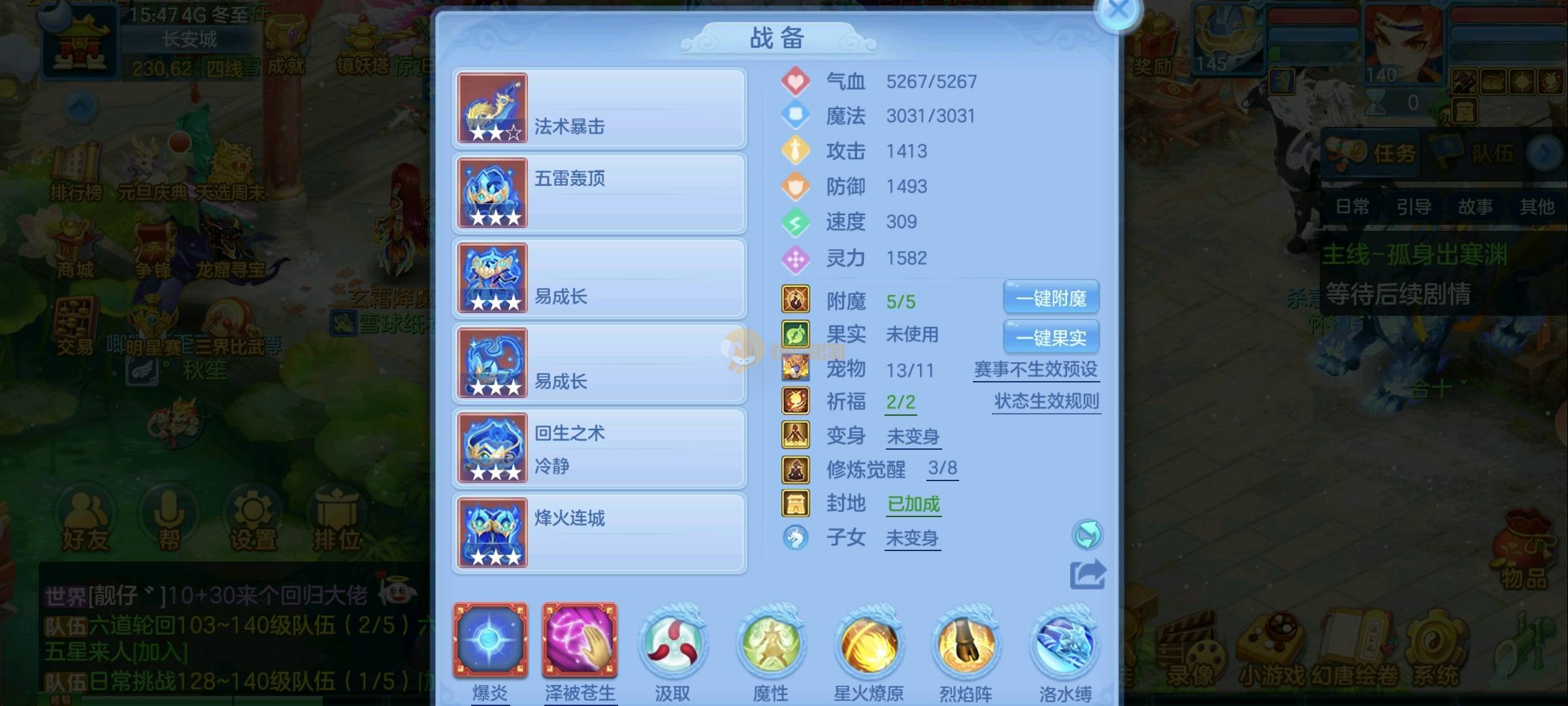
Task: Close the 战备 dialog
Action: point(1119,10)
